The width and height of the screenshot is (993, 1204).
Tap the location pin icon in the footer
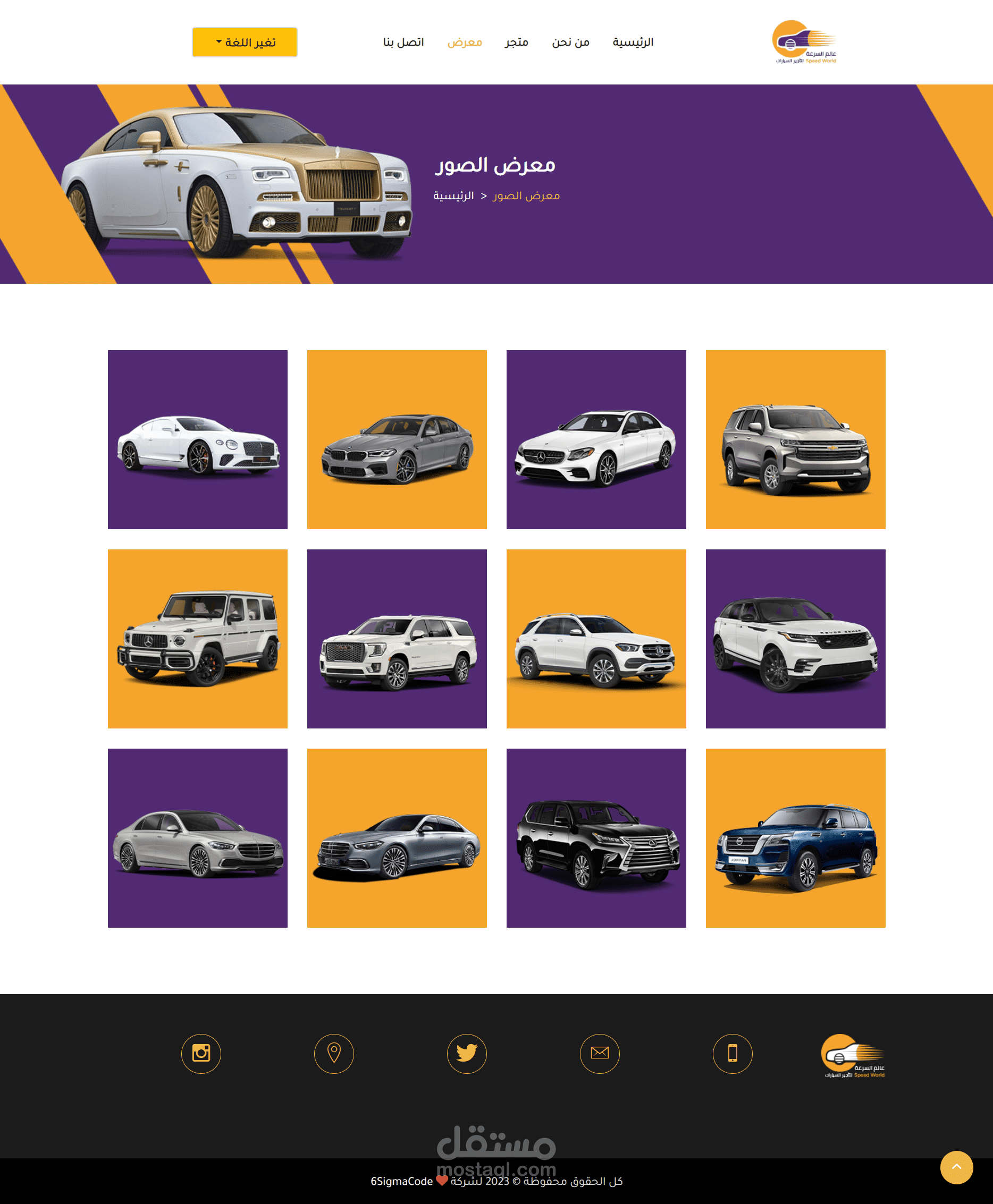click(x=334, y=1053)
